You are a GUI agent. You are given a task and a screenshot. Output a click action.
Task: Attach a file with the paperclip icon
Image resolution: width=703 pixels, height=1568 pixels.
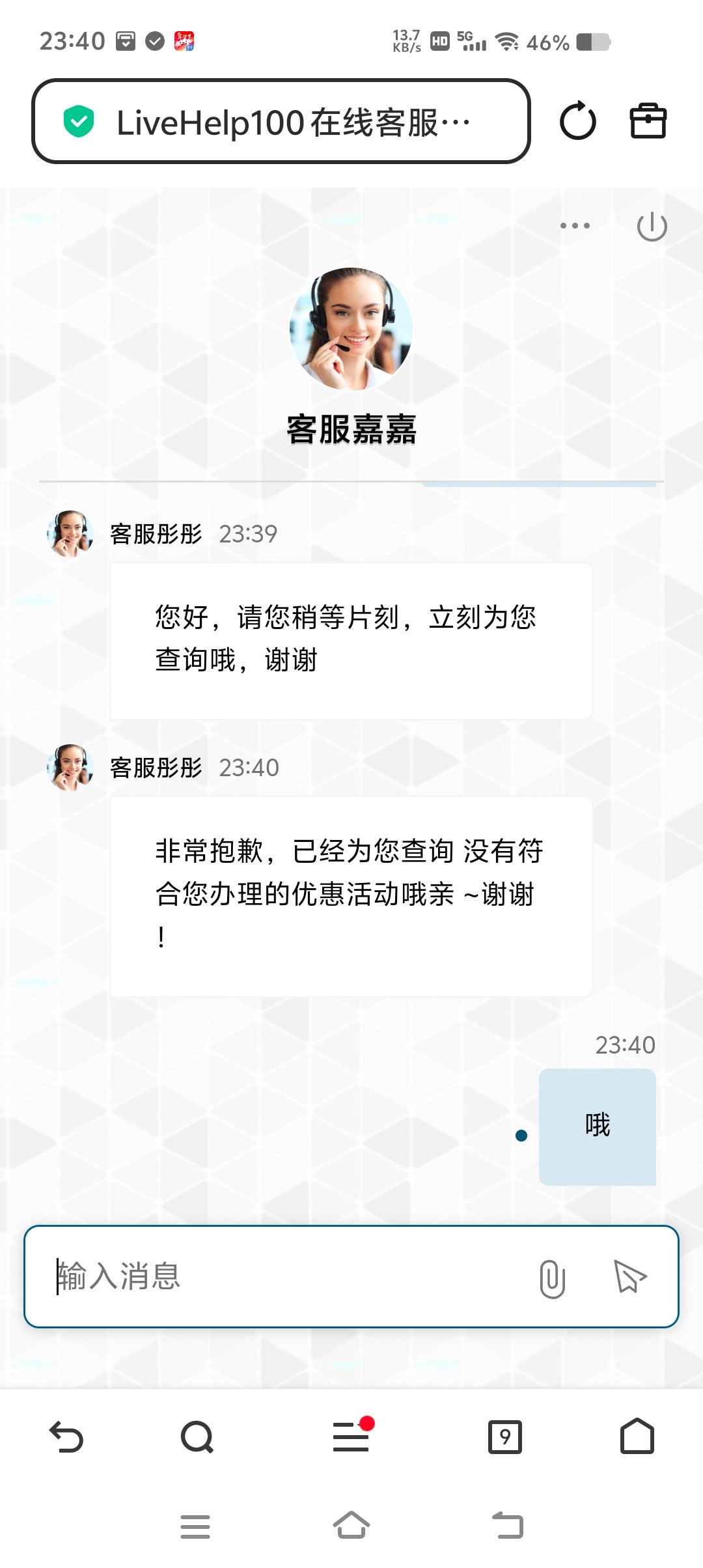coord(553,1276)
